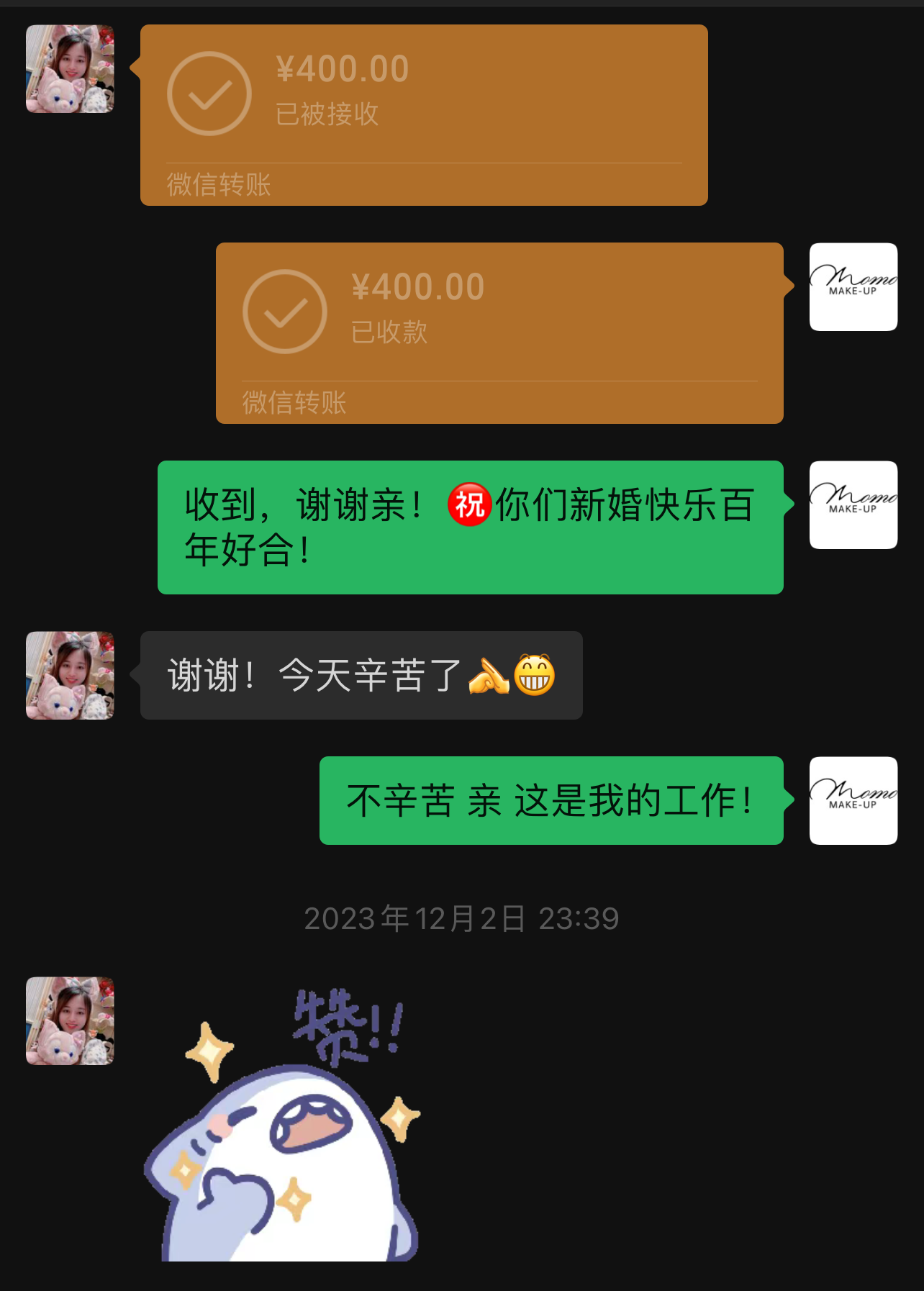Open the ¥400.00 transfer marked 已收款
Image resolution: width=924 pixels, height=1291 pixels.
pos(499,333)
